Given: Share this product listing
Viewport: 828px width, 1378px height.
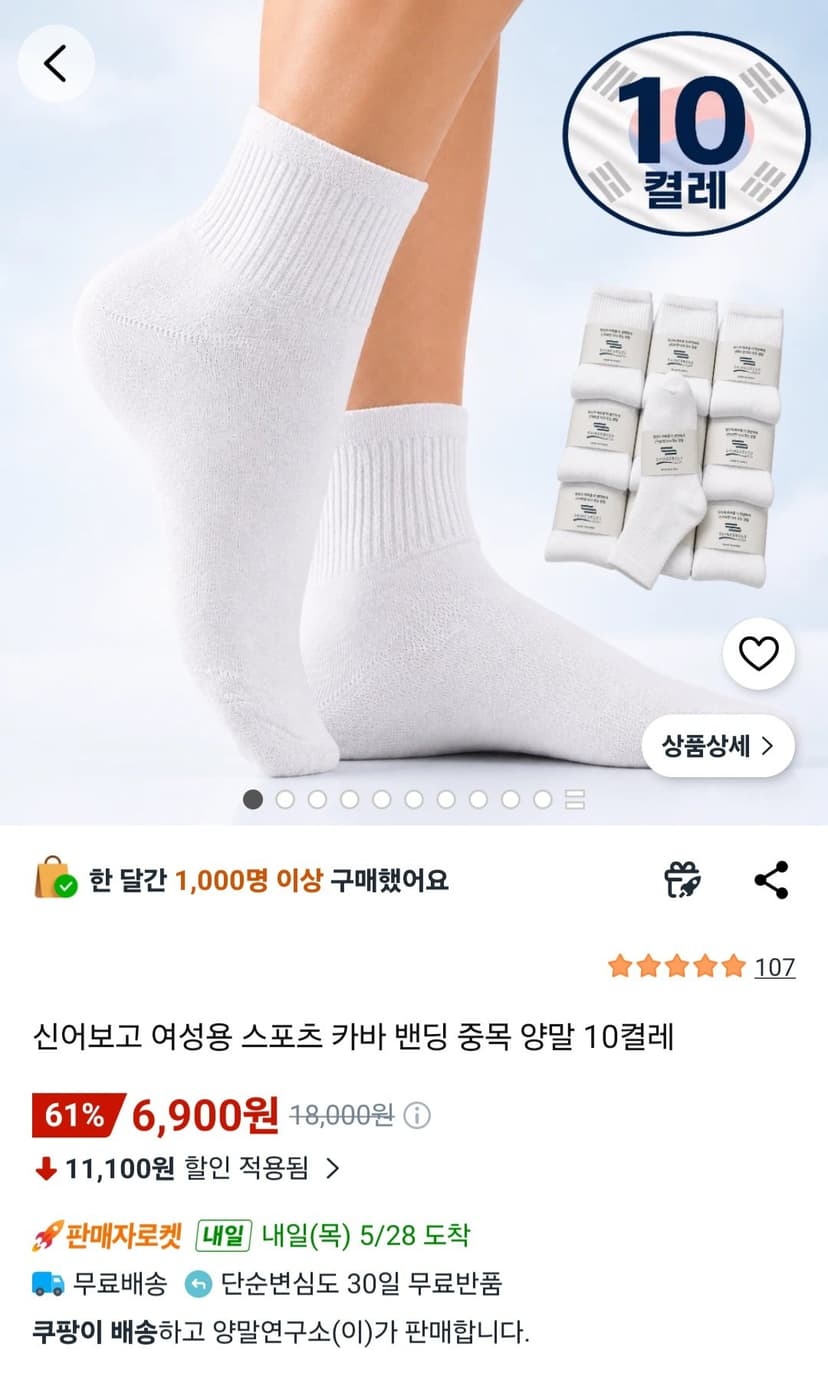Looking at the screenshot, I should [771, 880].
